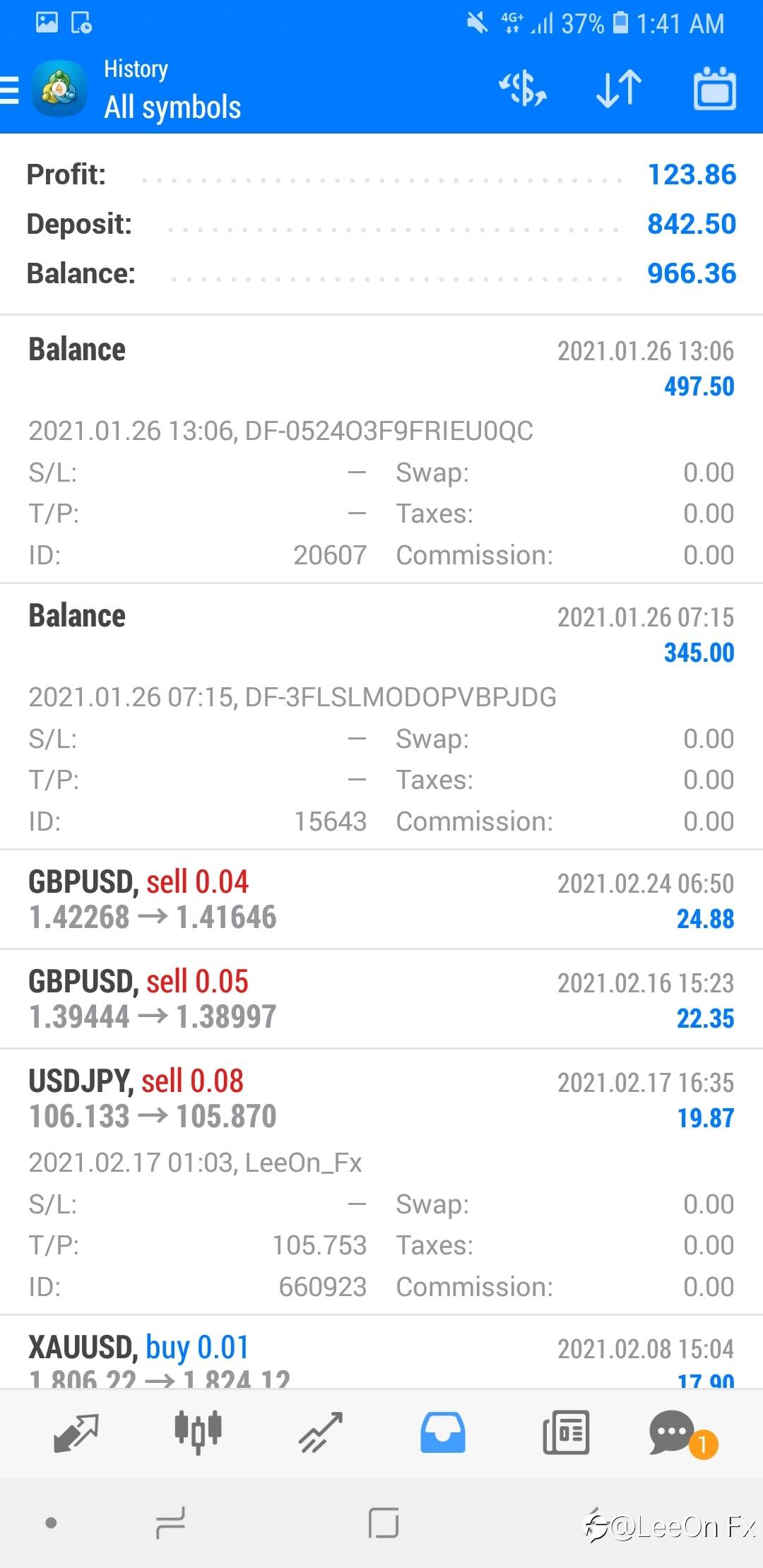The image size is (763, 1568).
Task: Open the News tab
Action: click(x=566, y=1432)
